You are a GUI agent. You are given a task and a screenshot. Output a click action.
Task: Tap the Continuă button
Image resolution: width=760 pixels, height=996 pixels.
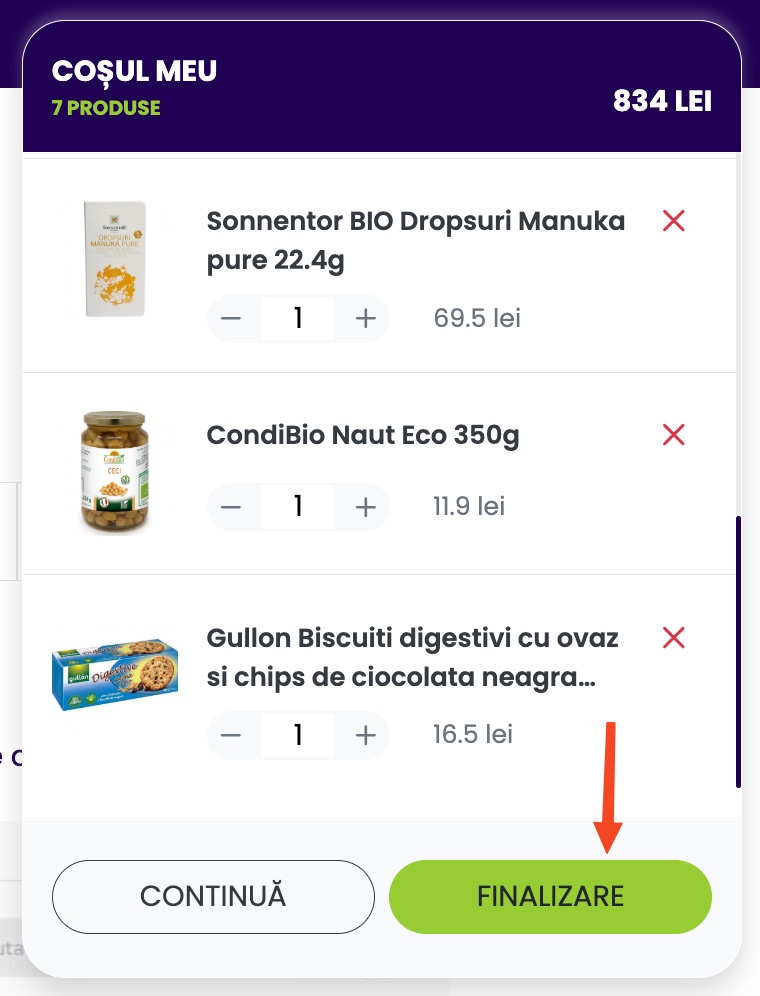[x=212, y=896]
